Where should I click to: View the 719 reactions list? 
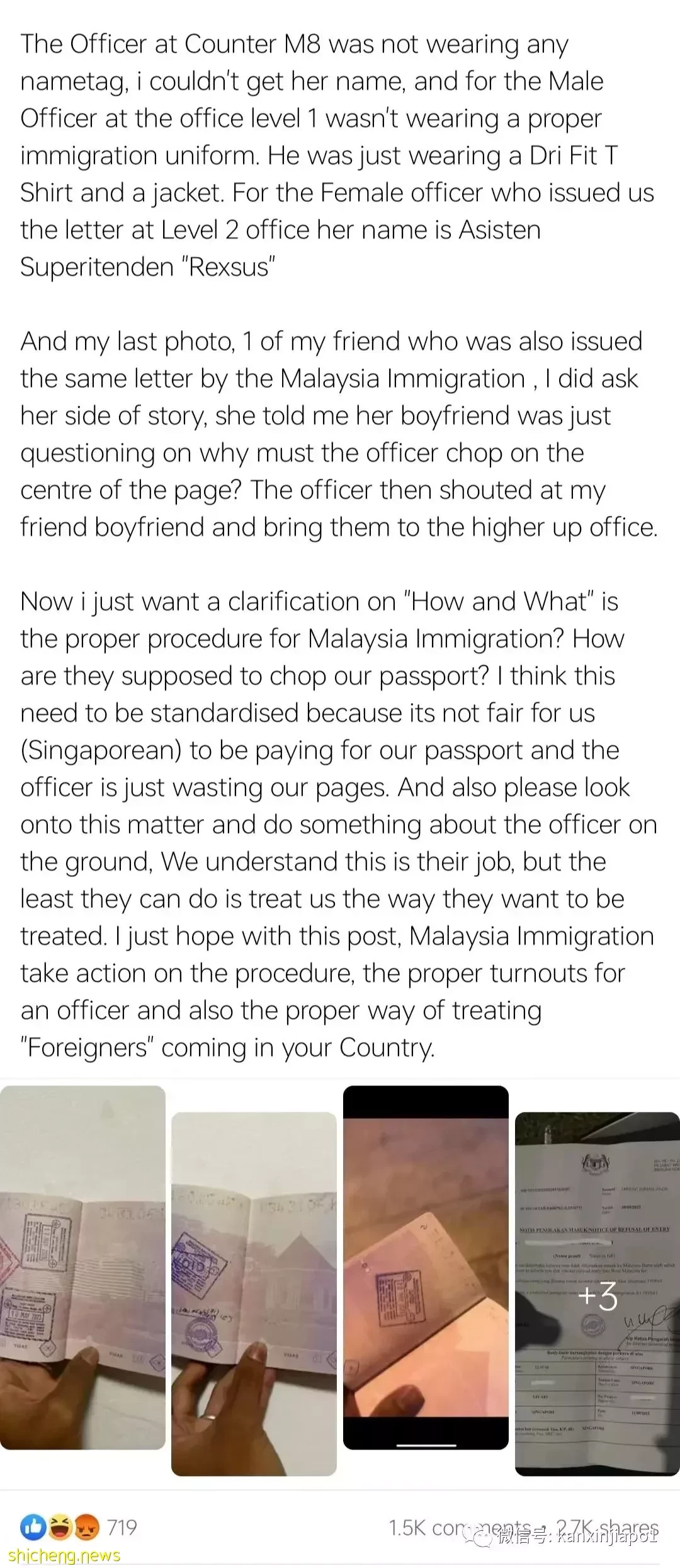pyautogui.click(x=79, y=1528)
